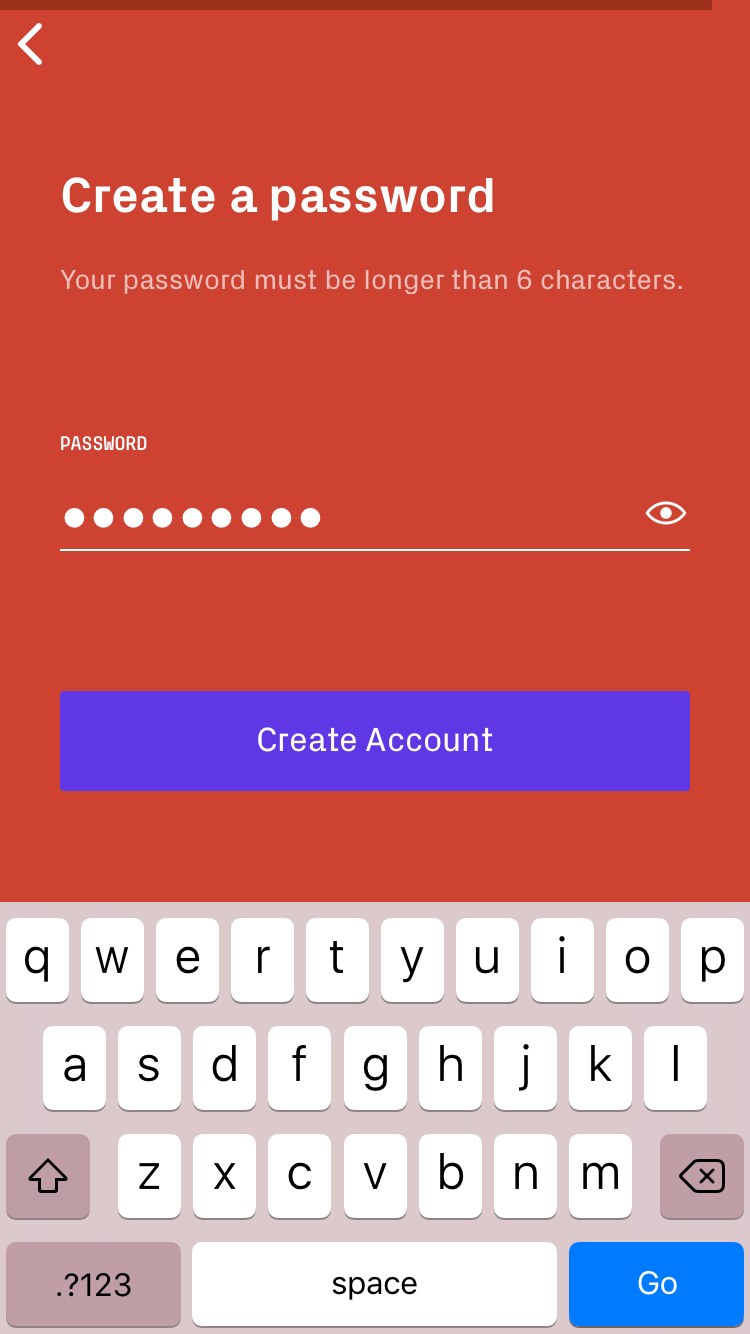Hit the keyboard's Go key
Image resolution: width=750 pixels, height=1334 pixels.
point(657,1284)
